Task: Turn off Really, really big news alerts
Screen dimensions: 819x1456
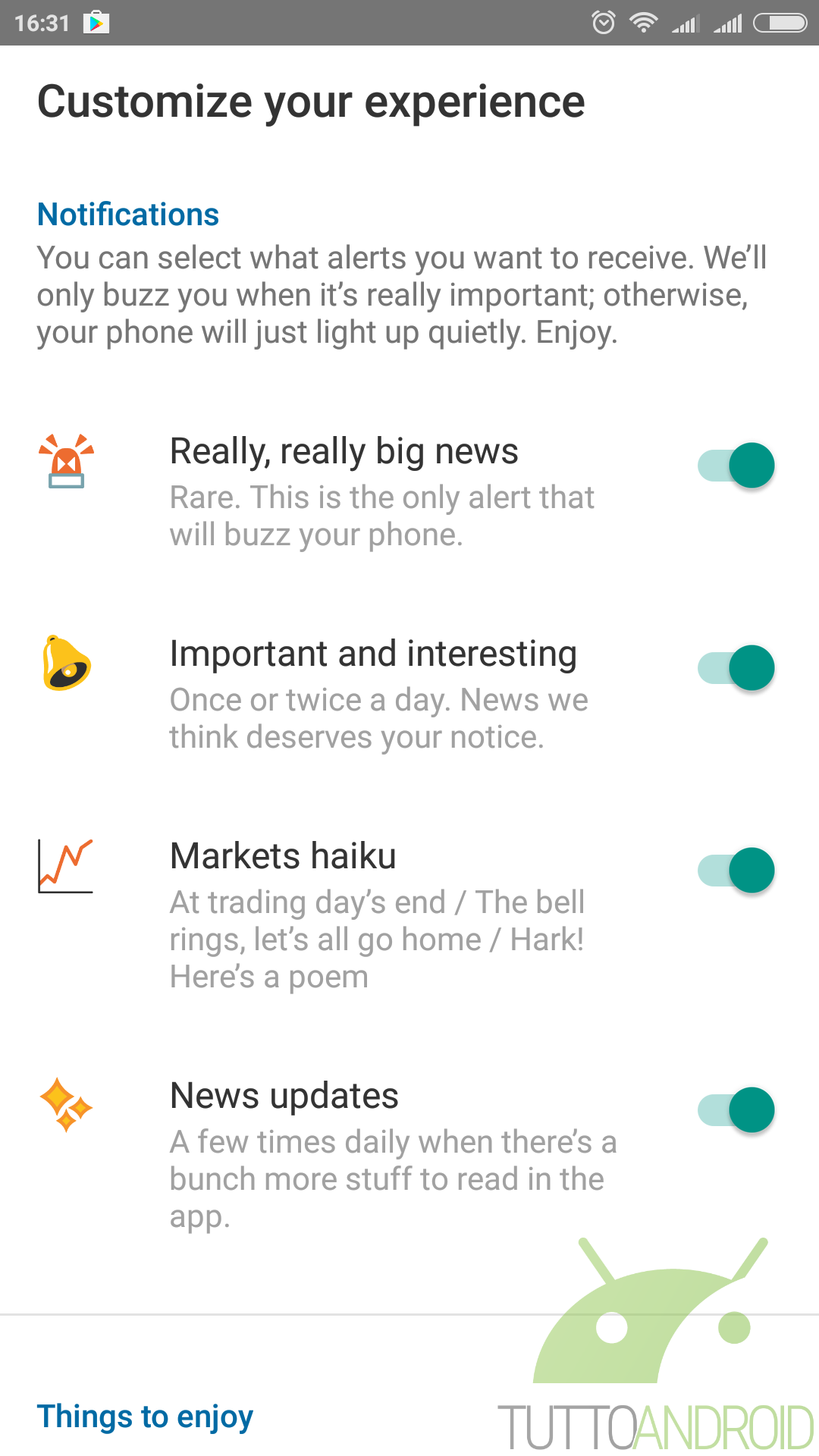Action: (736, 465)
